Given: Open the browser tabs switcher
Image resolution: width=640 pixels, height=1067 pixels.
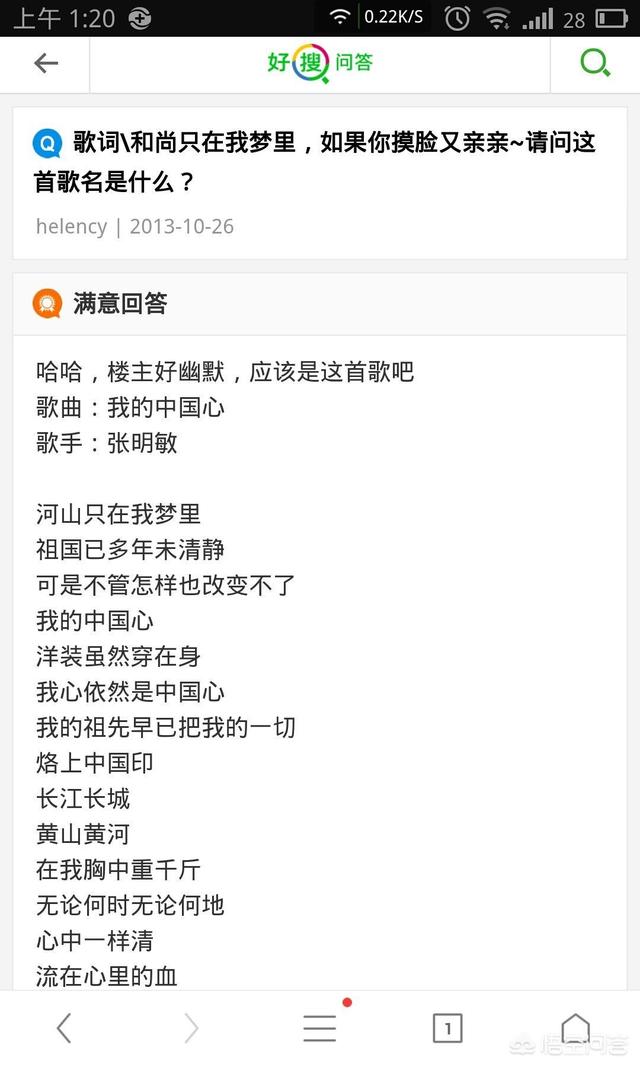Looking at the screenshot, I should (447, 1028).
